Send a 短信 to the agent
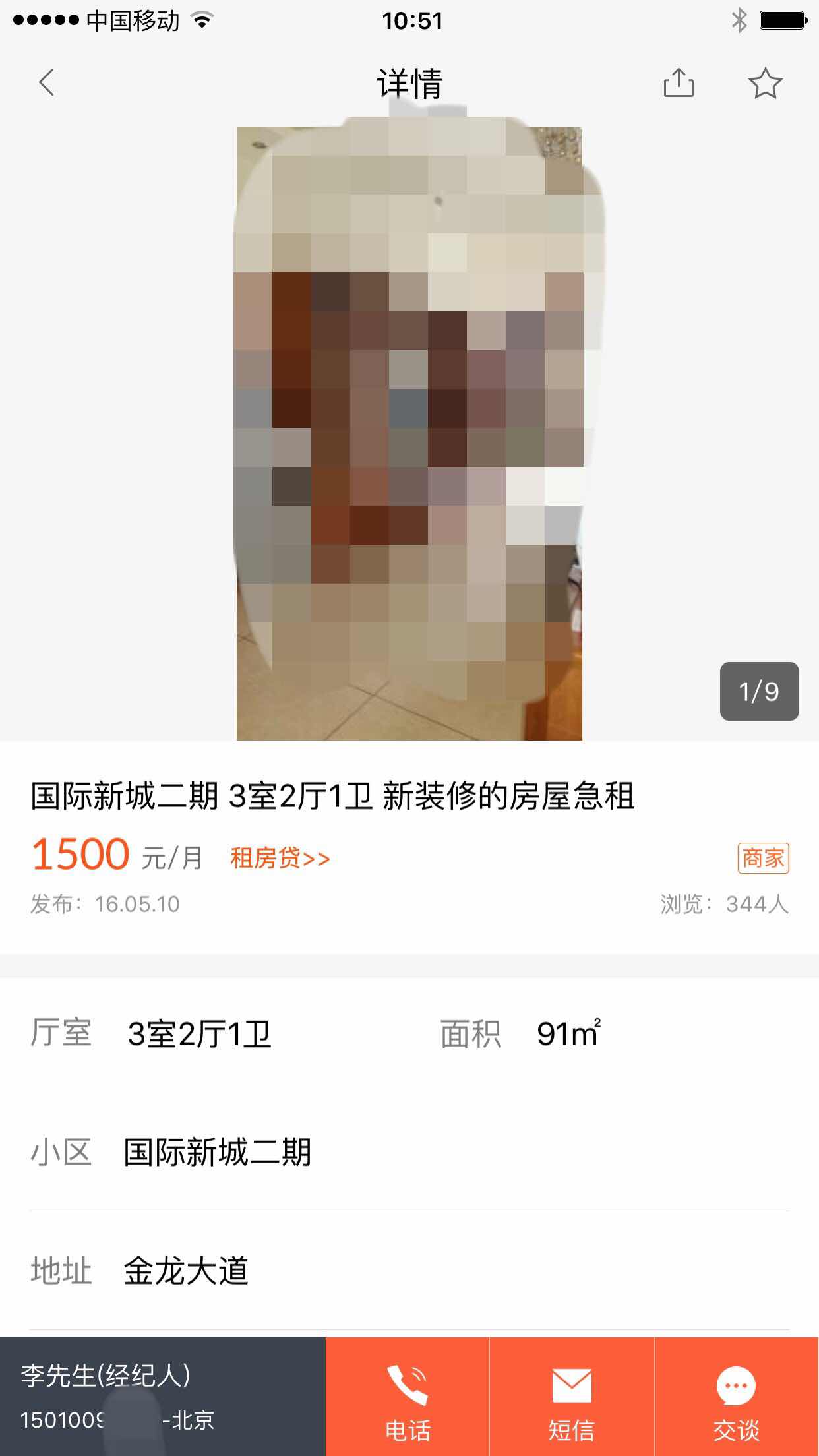The width and height of the screenshot is (819, 1456). pyautogui.click(x=572, y=1397)
